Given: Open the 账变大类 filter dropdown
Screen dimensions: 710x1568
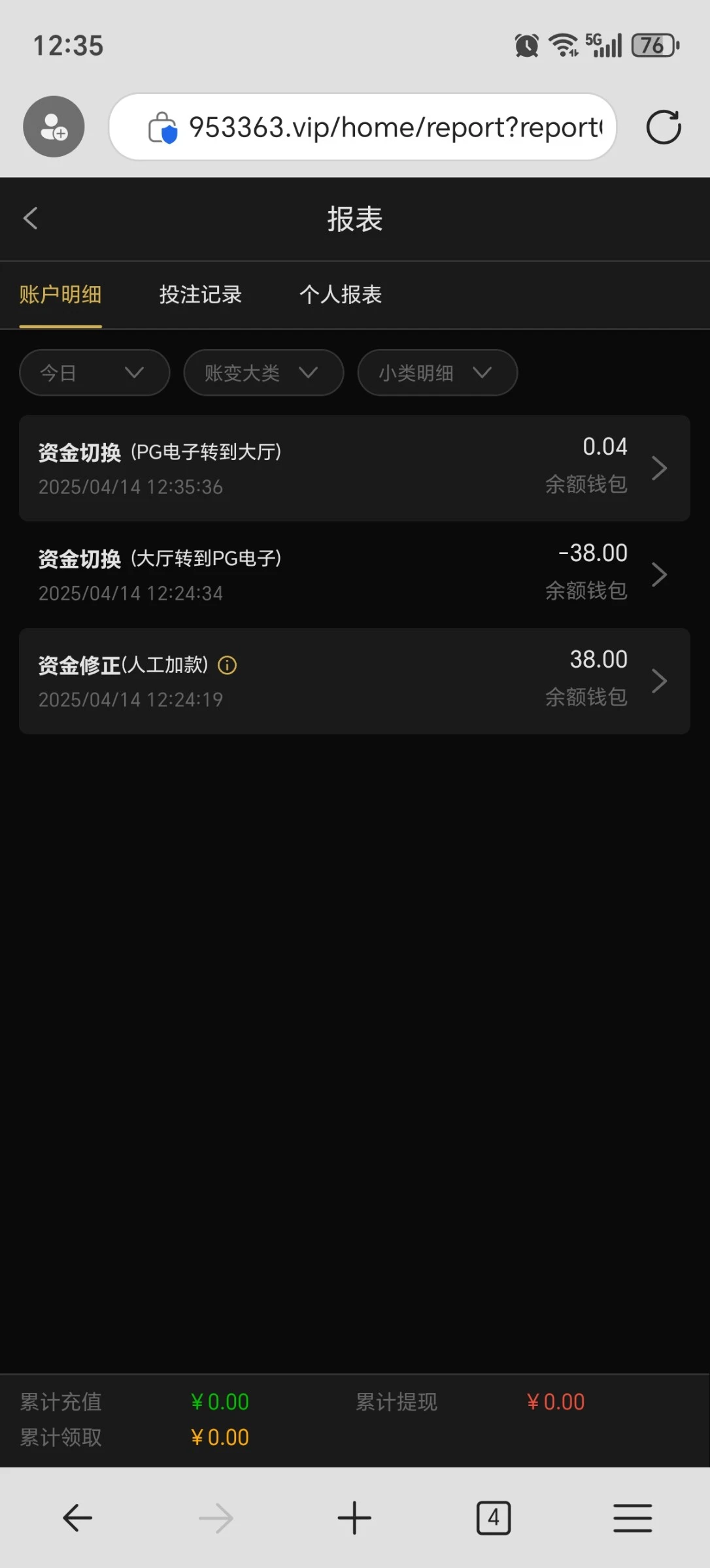Looking at the screenshot, I should tap(263, 373).
